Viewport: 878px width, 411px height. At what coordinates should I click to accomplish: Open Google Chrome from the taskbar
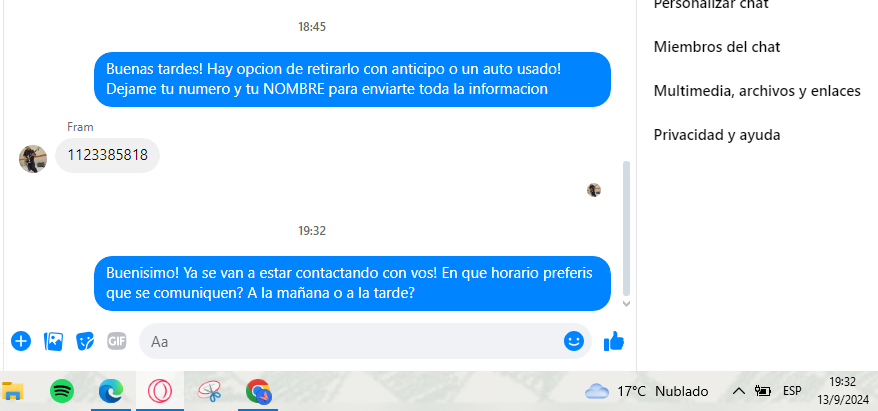tap(258, 391)
